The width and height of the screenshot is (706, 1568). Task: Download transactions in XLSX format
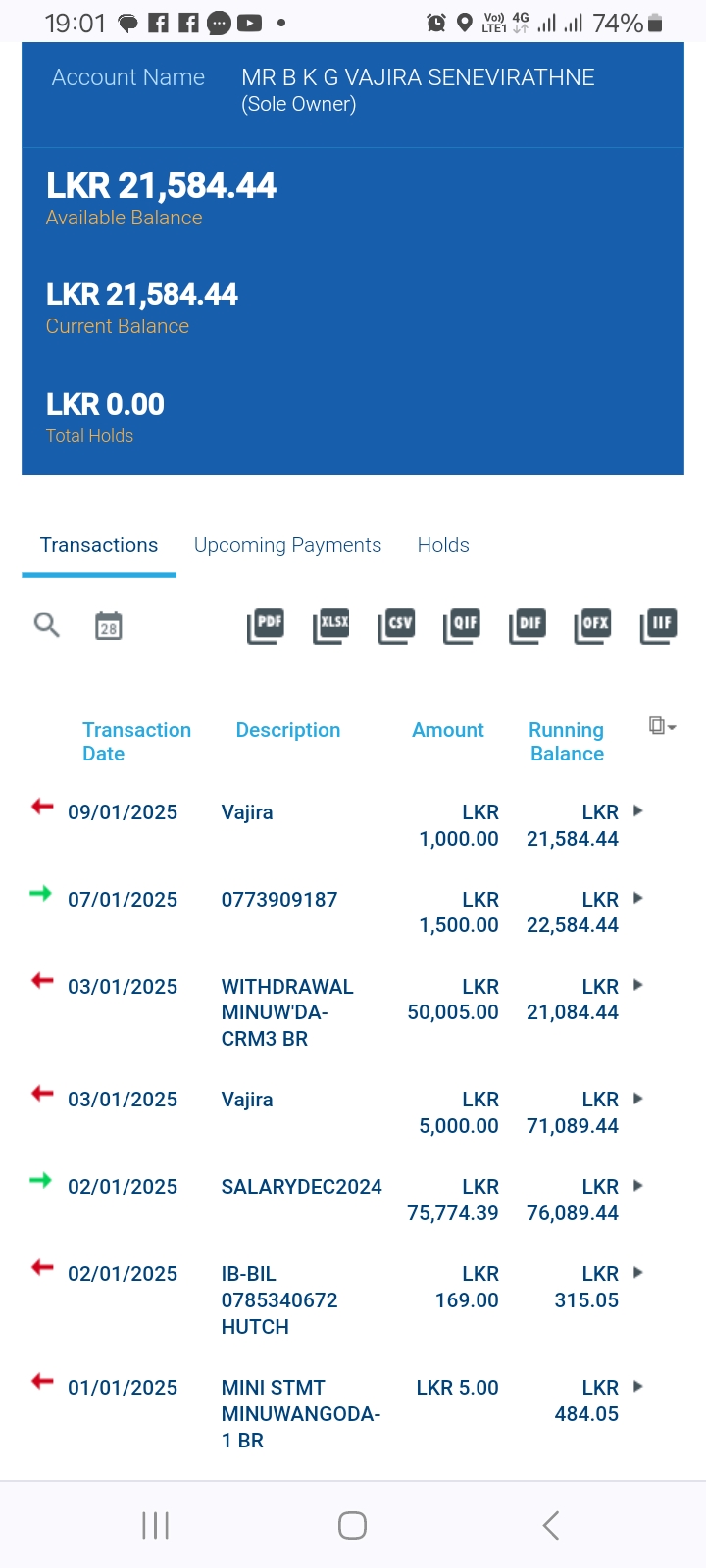pos(331,624)
